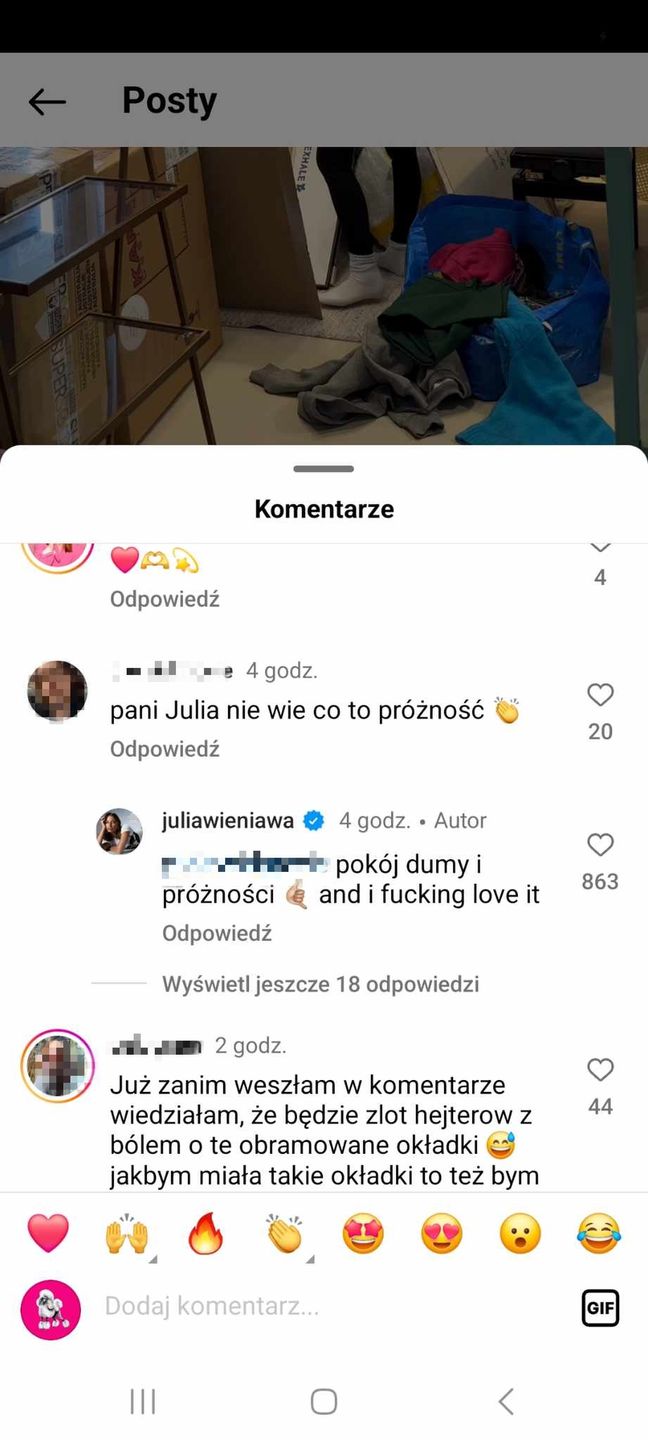Insert the raised hands emoji
Viewport: 648px width, 1440px height.
(127, 1234)
